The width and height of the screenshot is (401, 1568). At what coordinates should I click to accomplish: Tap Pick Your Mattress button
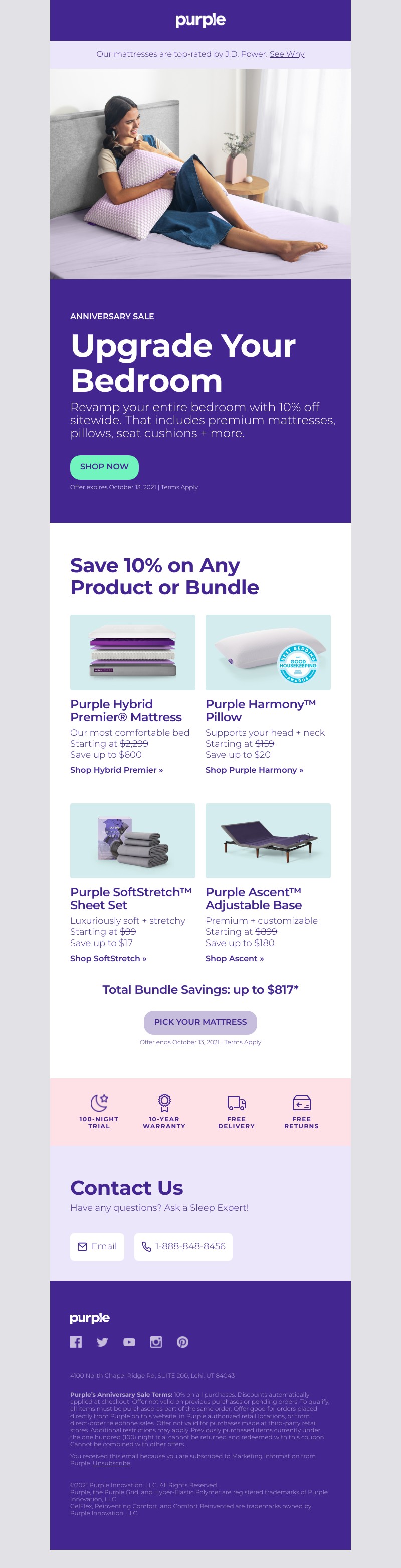point(200,1022)
